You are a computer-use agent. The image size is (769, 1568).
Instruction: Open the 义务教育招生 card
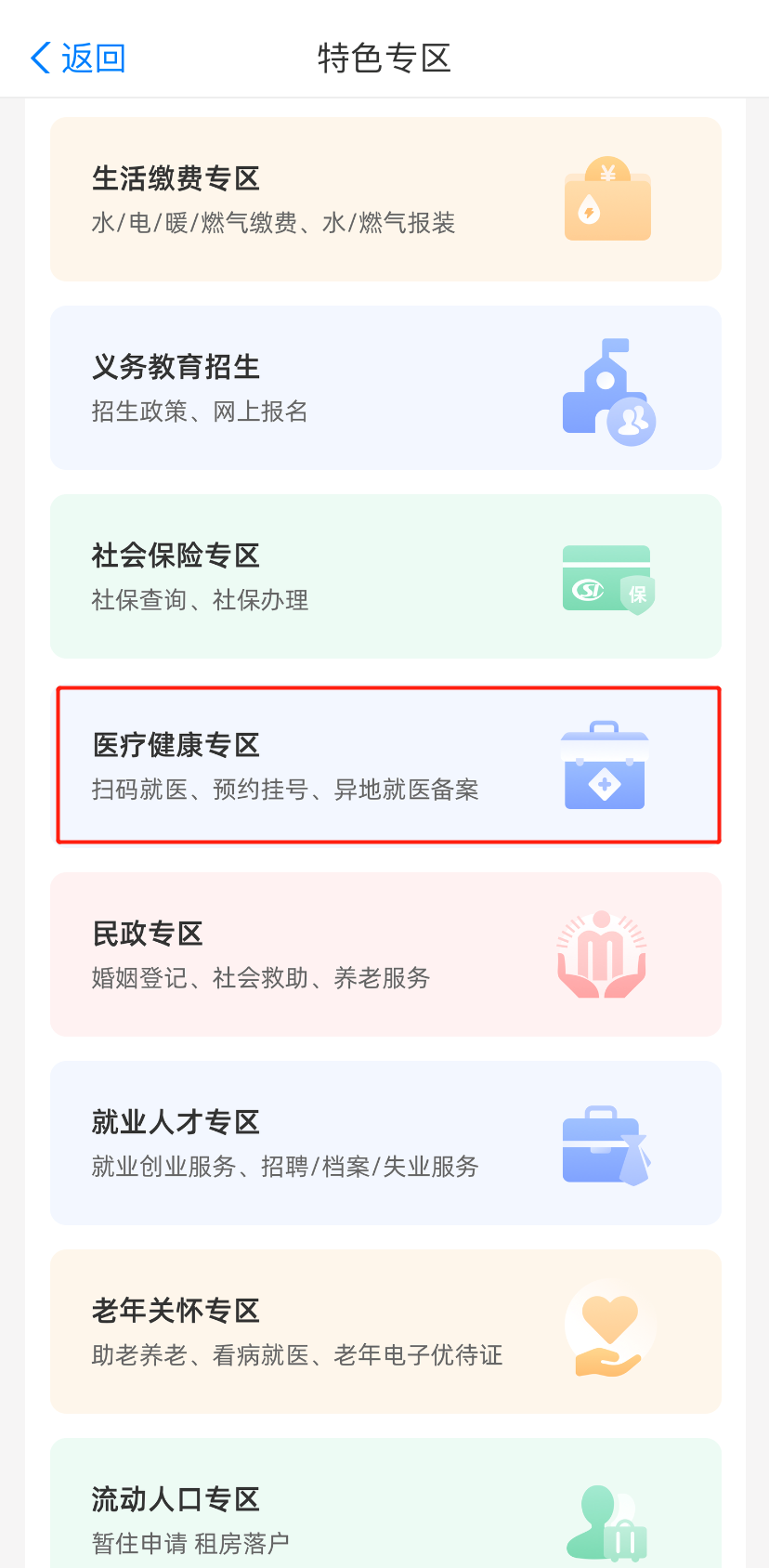tap(385, 387)
